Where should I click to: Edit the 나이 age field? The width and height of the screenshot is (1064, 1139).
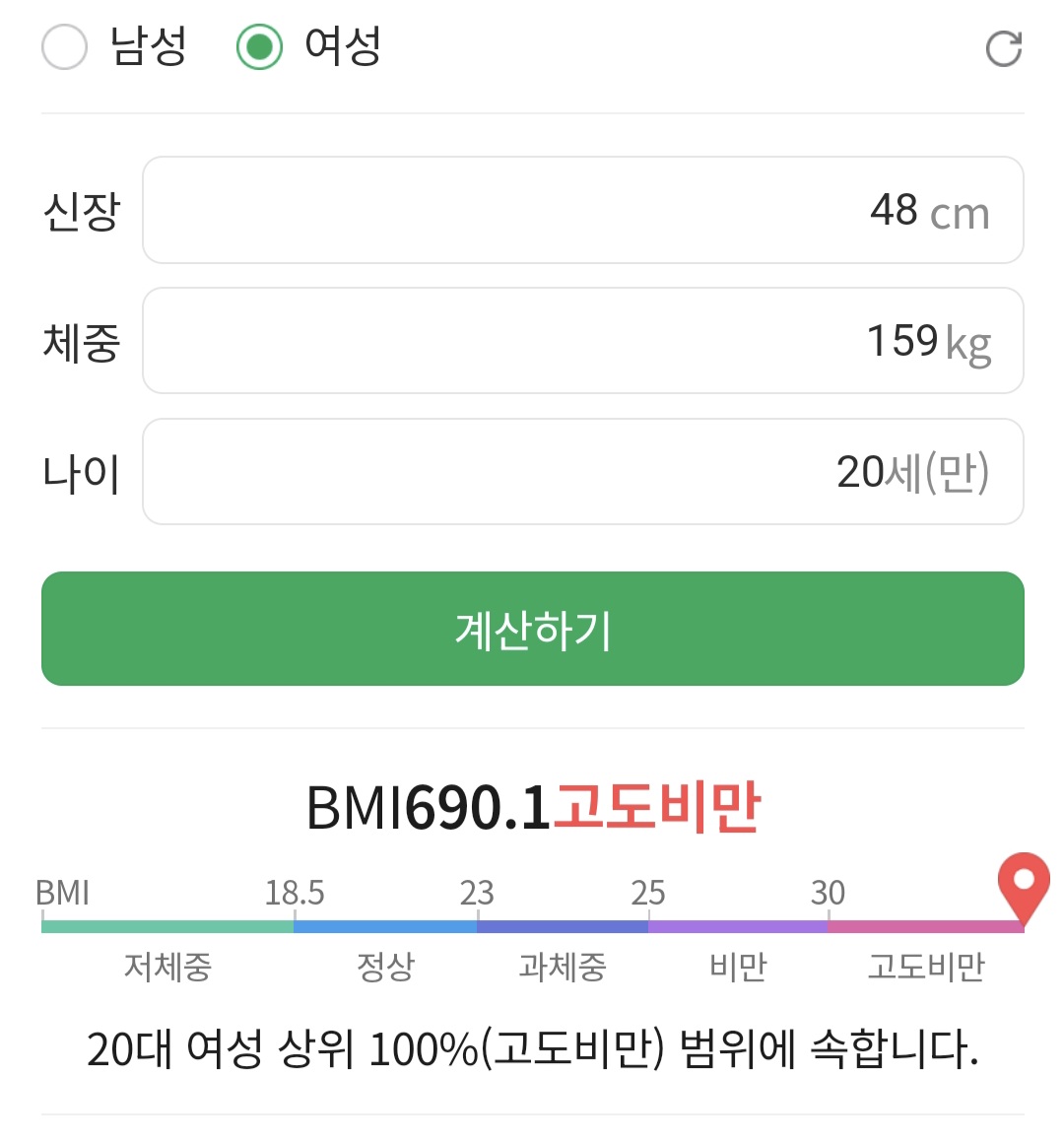(x=582, y=472)
